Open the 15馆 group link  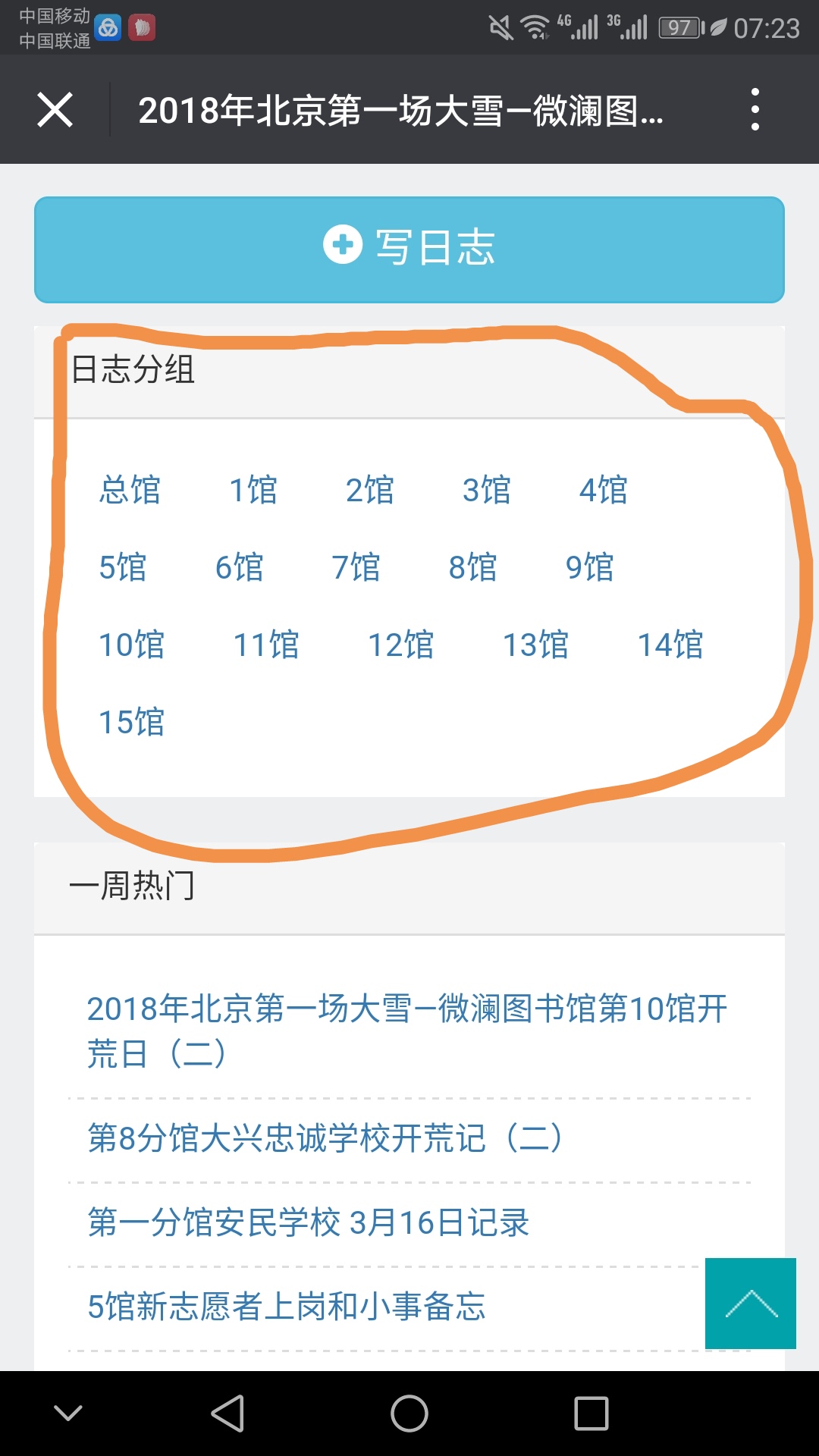pos(132,722)
